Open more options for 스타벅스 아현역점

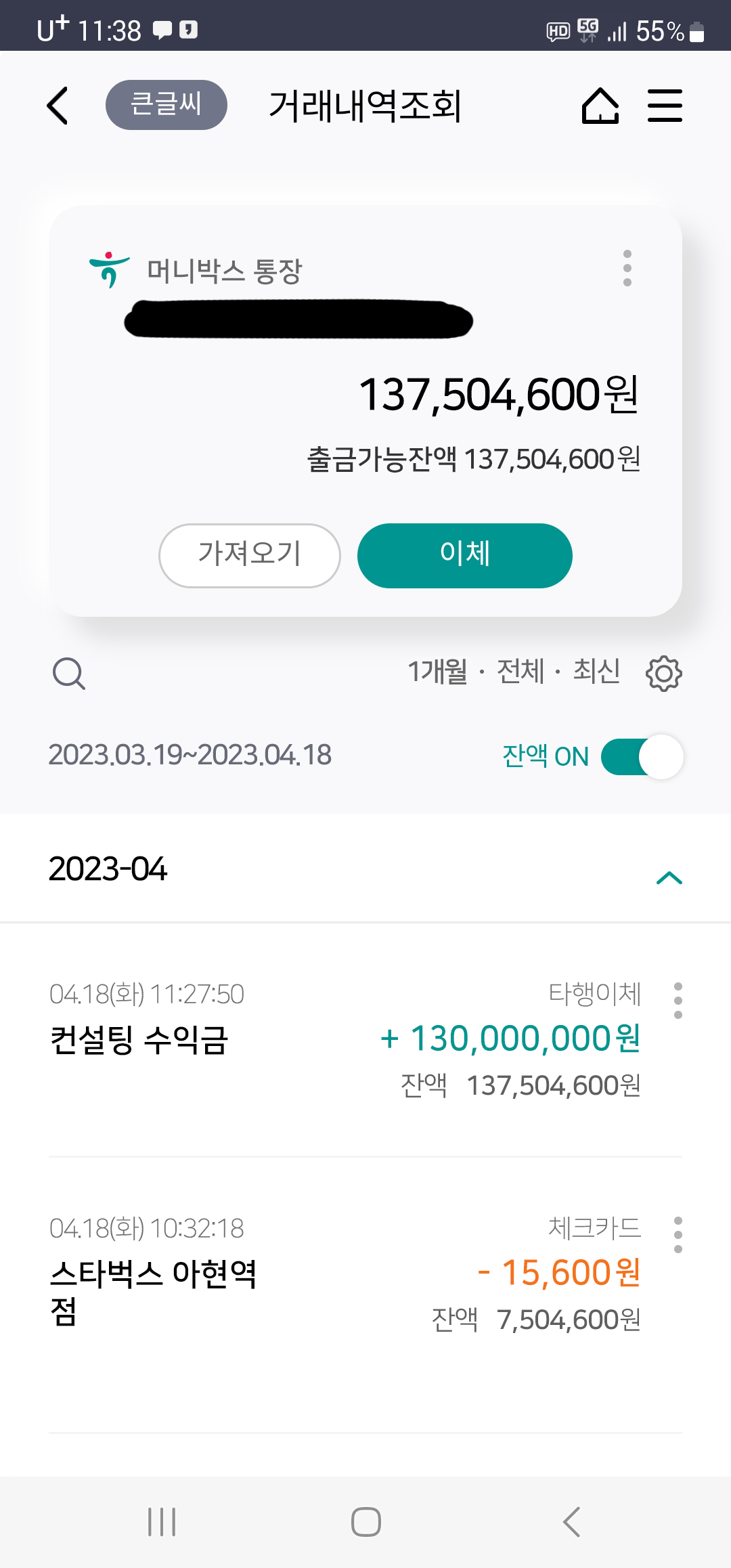pyautogui.click(x=678, y=1234)
